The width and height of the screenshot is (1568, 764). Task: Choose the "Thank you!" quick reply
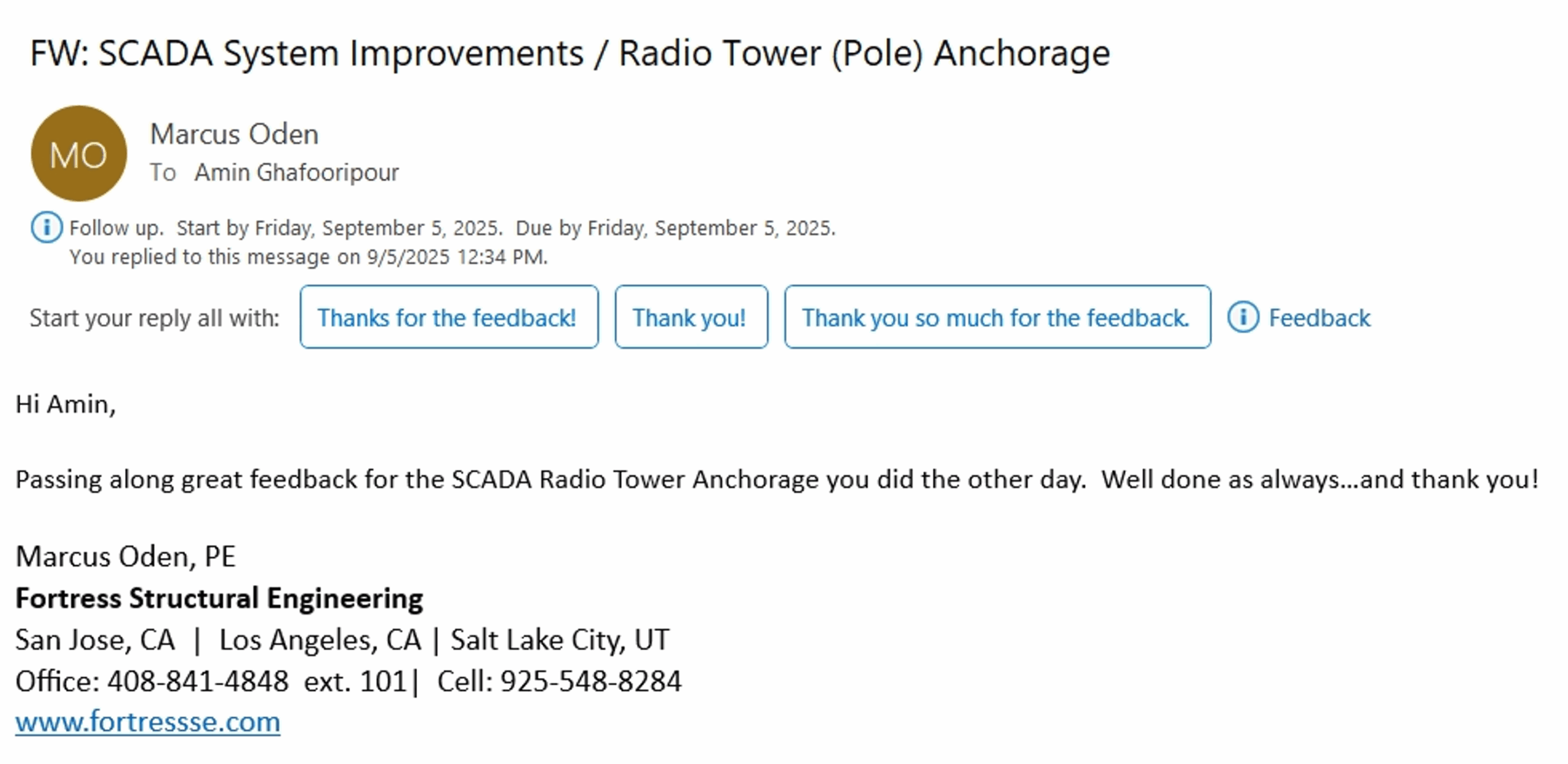coord(690,317)
